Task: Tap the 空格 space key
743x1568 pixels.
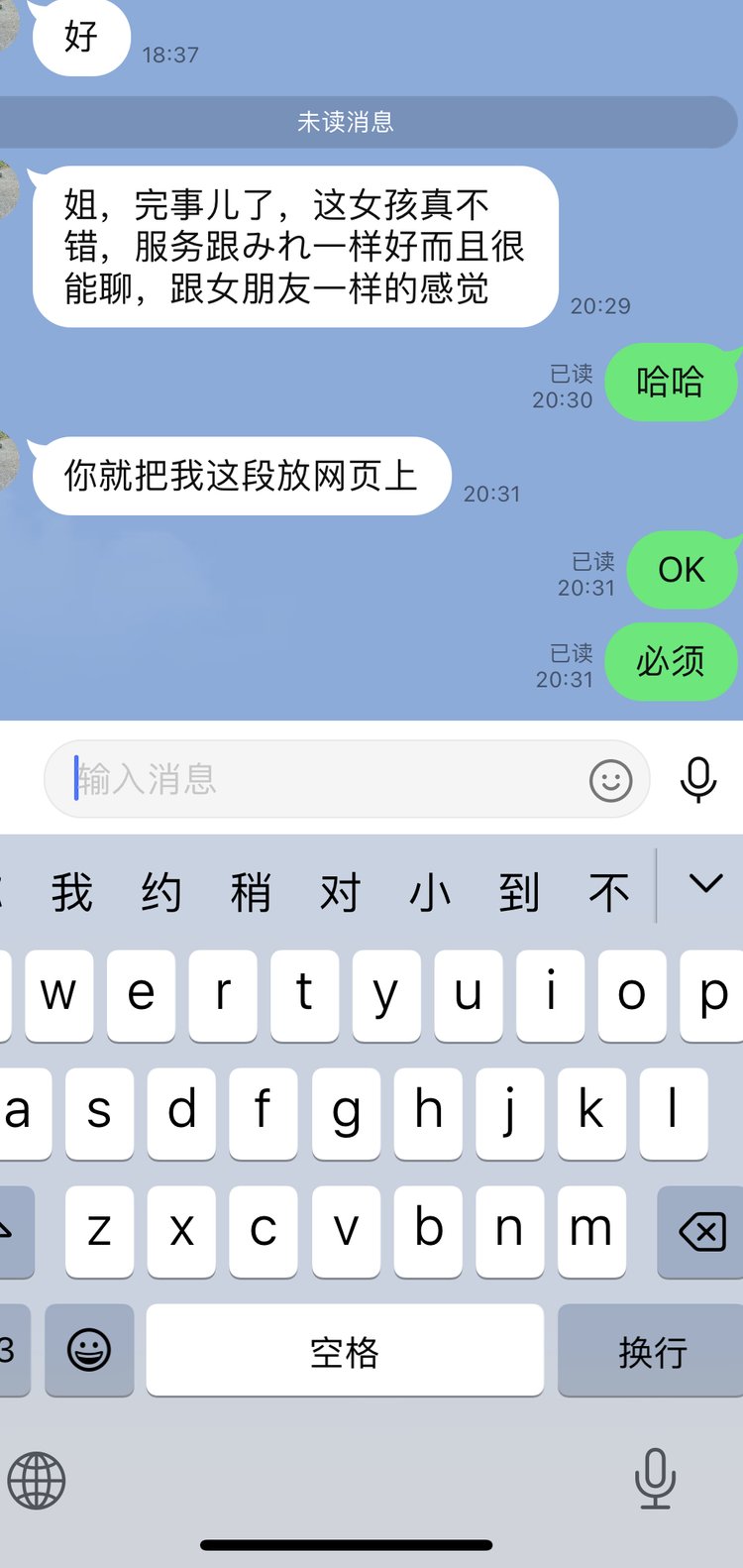Action: (345, 1351)
